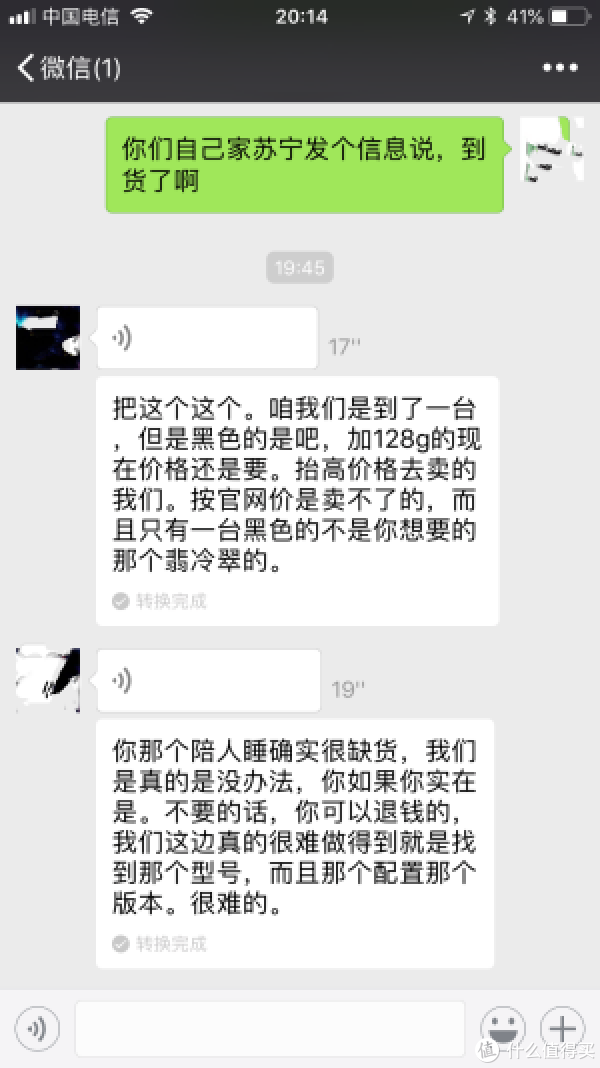The image size is (600, 1068).
Task: Switch to voice input mode
Action: (x=37, y=1028)
